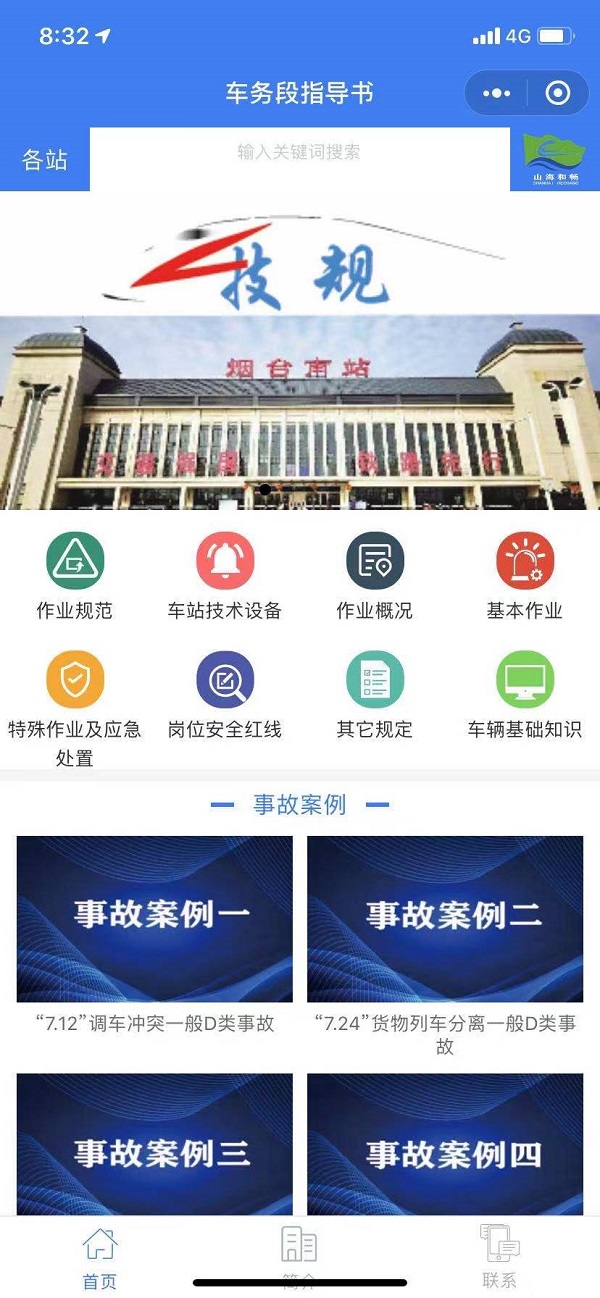
Task: Open the mini program more-options menu
Action: pos(496,94)
